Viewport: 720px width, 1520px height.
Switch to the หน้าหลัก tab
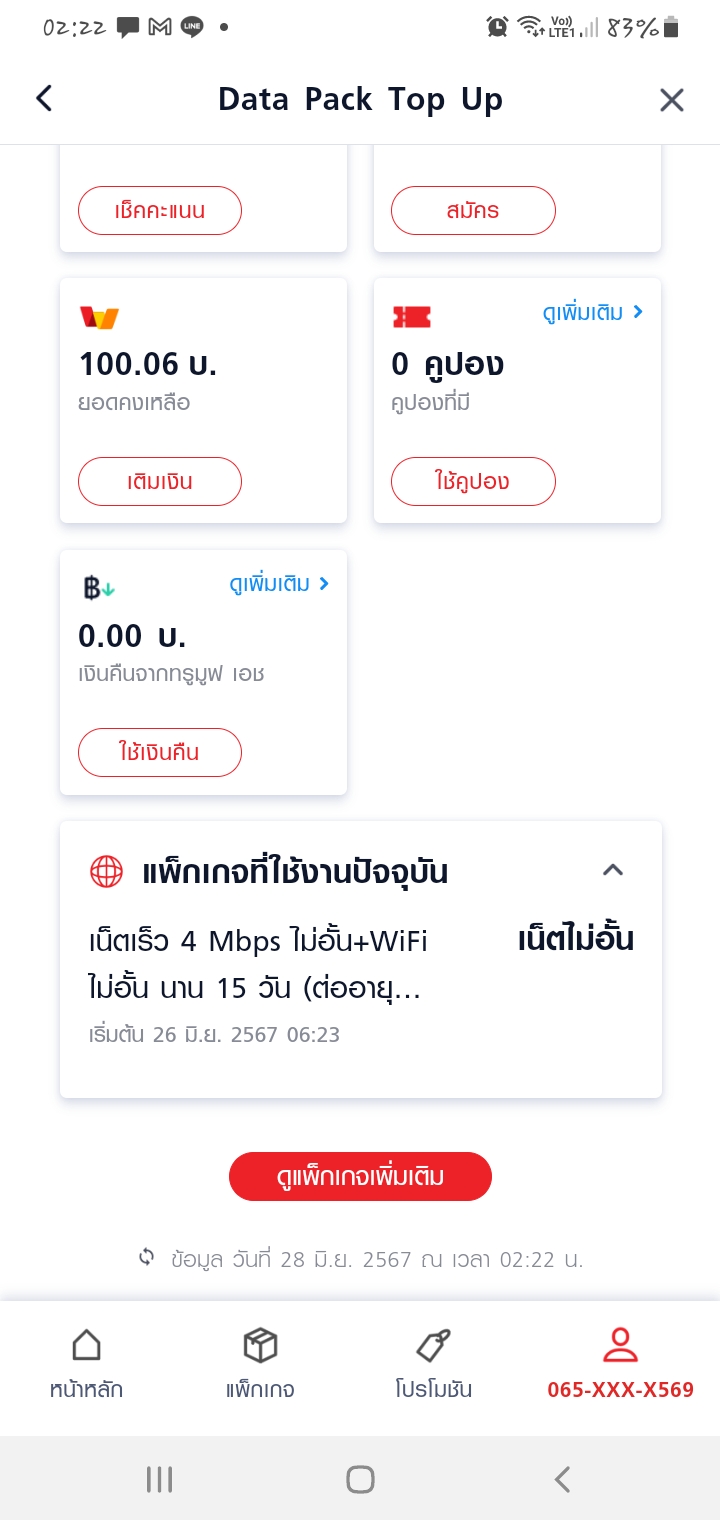[87, 1364]
